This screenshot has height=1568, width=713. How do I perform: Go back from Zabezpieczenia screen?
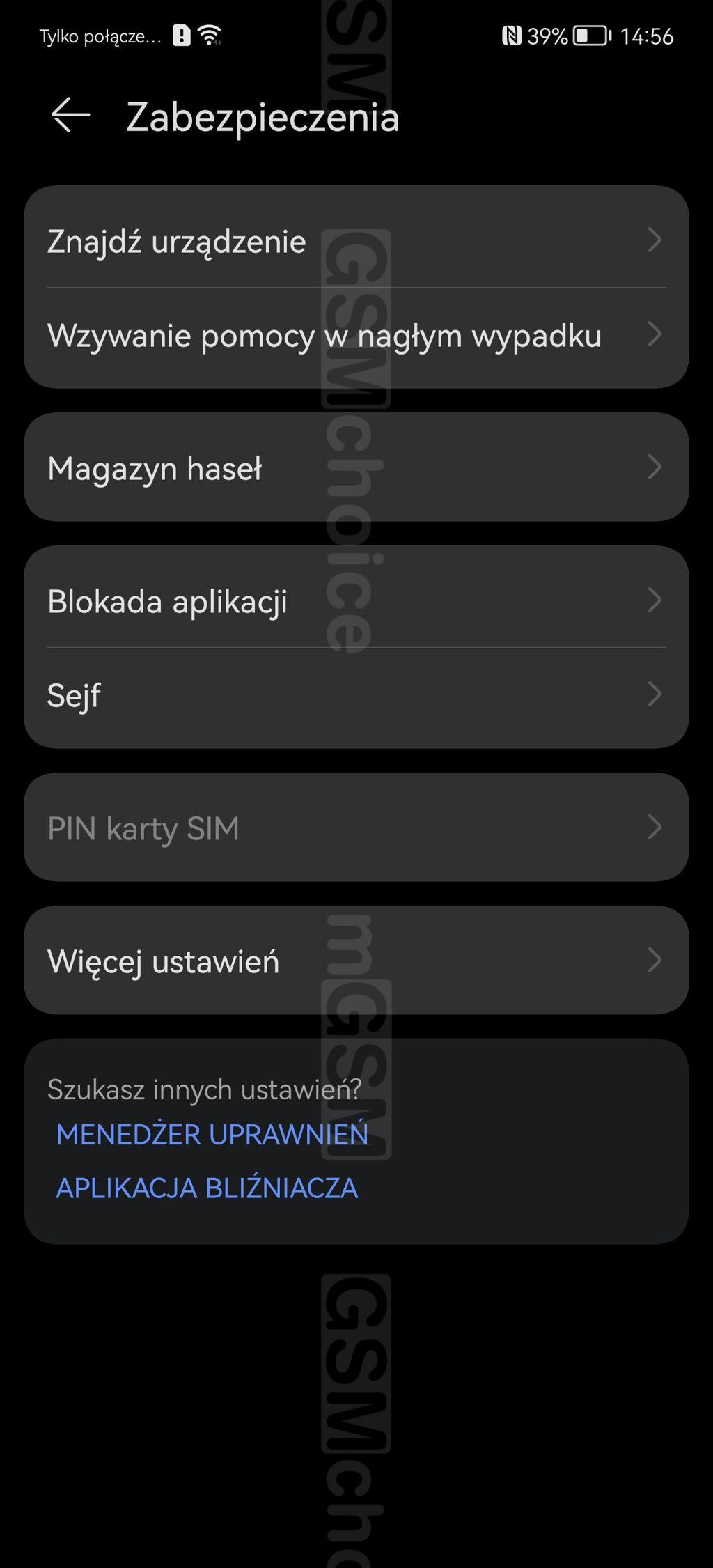coord(70,115)
